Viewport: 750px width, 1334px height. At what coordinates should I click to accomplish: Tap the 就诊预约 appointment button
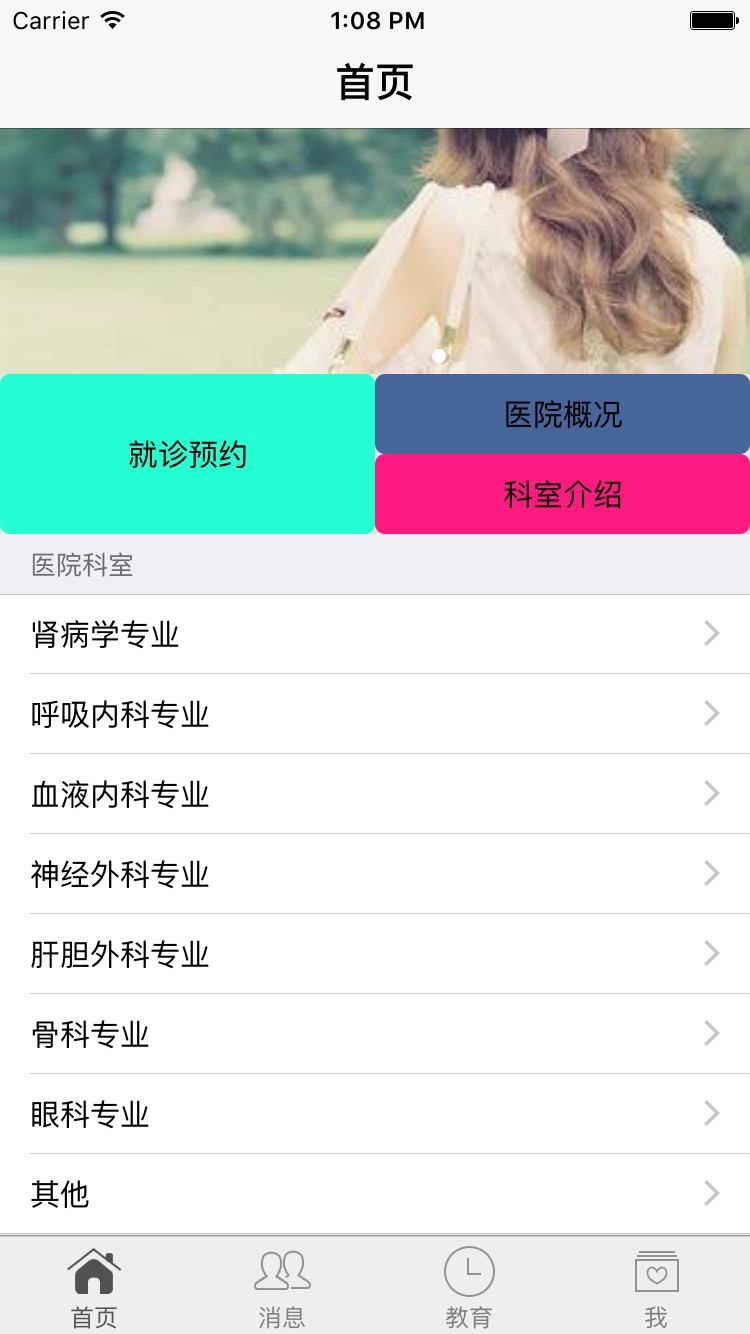click(187, 454)
